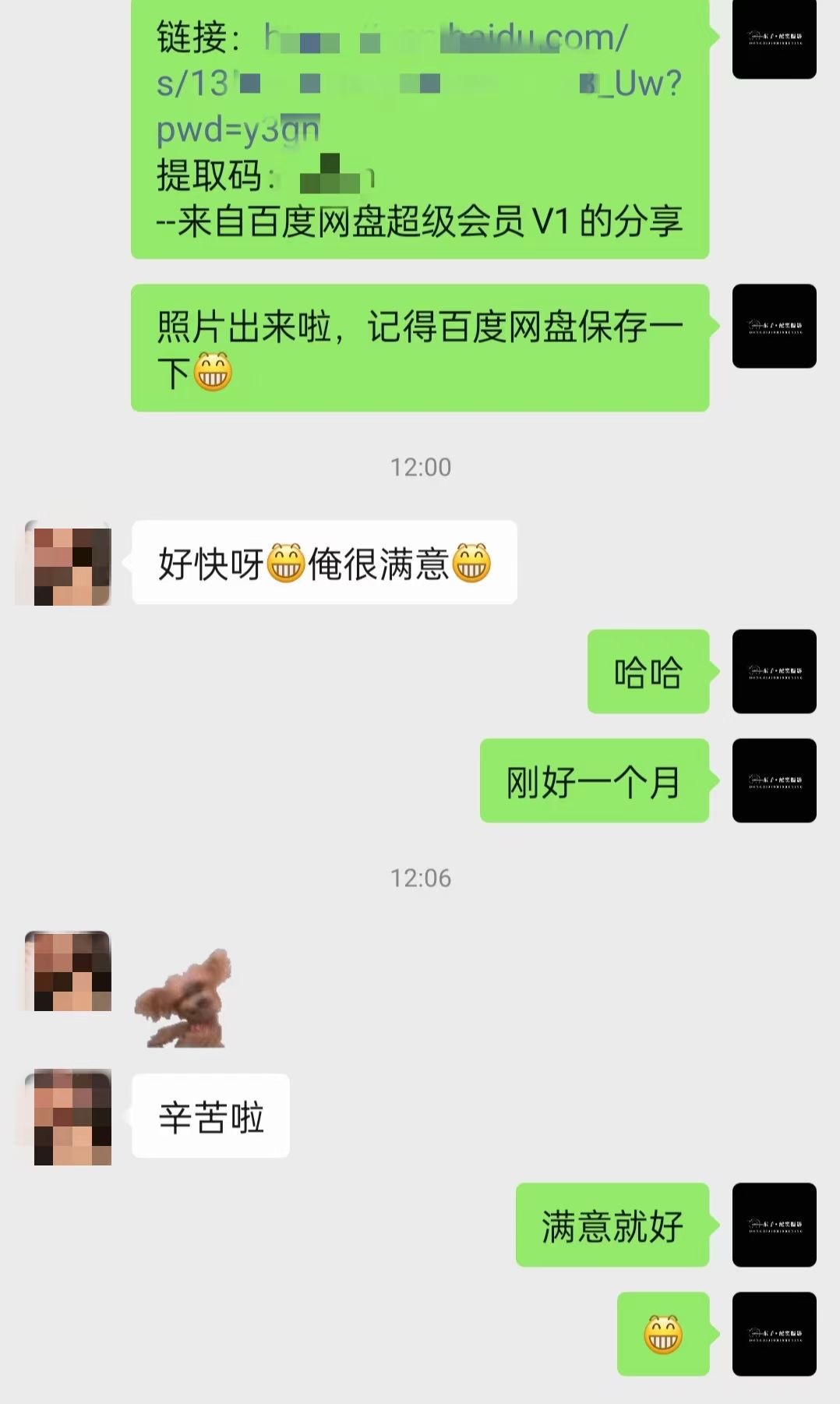The image size is (840, 1404).
Task: View the dog sticker sent at 12:06
Action: tap(184, 997)
